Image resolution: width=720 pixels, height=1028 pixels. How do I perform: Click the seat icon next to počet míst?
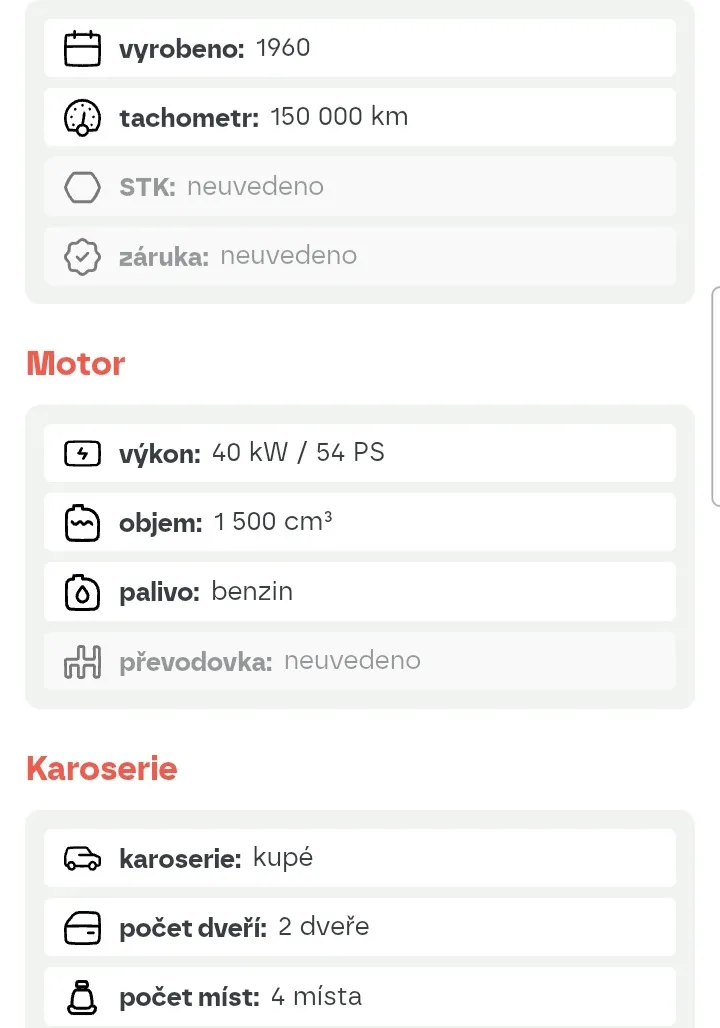coord(82,997)
